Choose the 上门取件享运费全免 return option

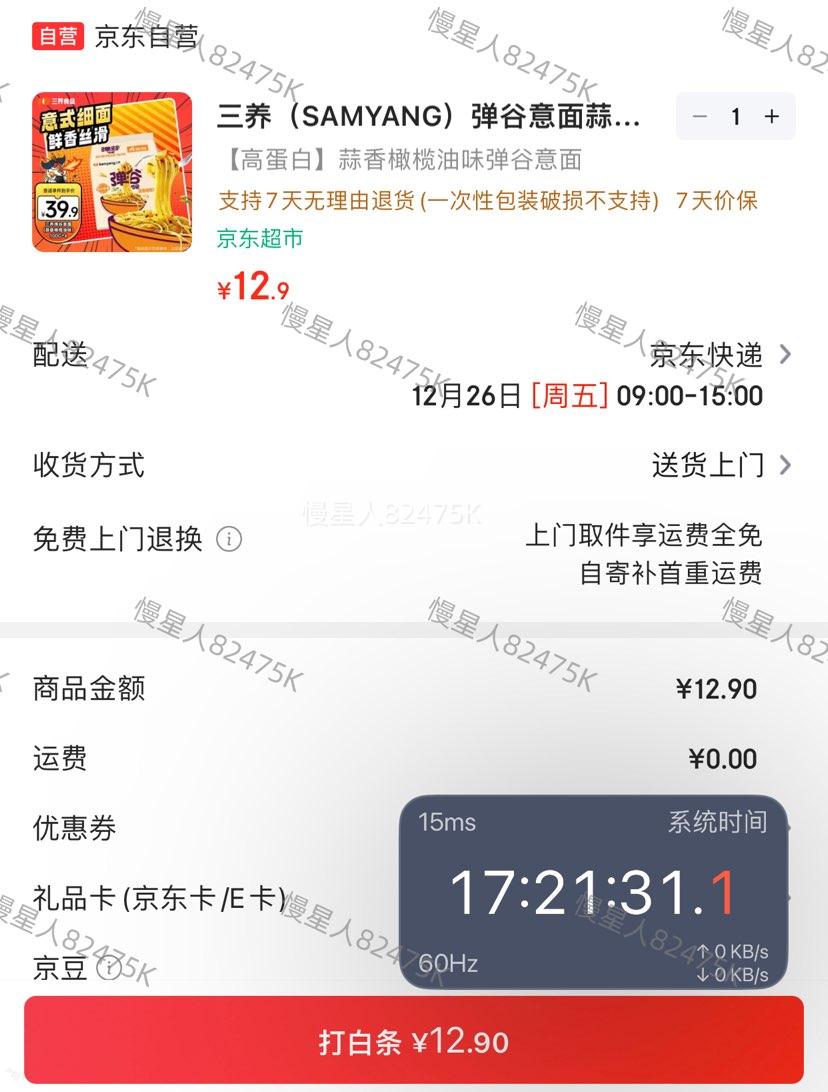tap(647, 536)
